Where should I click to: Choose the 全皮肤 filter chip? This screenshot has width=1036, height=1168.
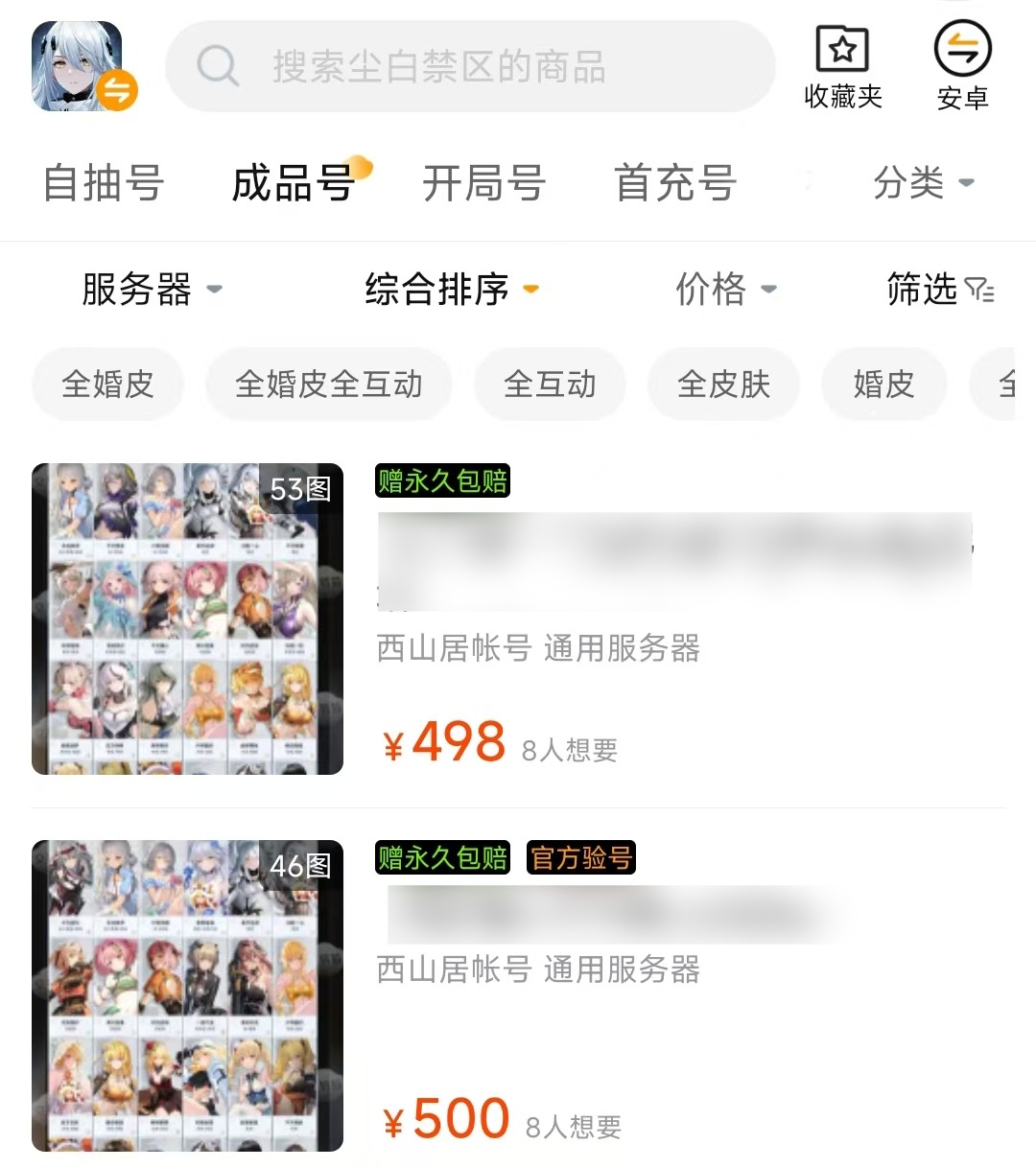[723, 385]
